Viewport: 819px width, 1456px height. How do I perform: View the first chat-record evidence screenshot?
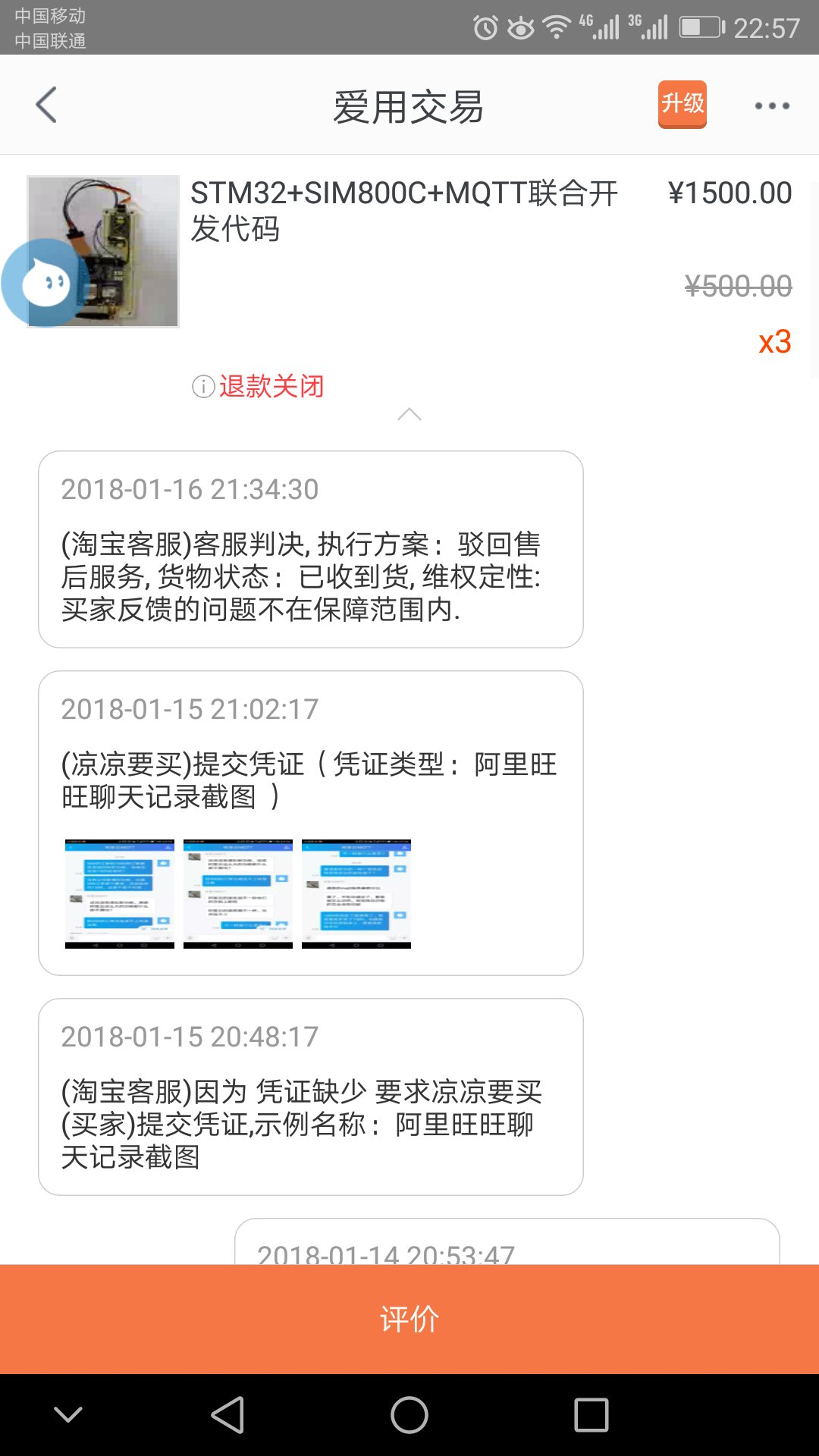120,893
